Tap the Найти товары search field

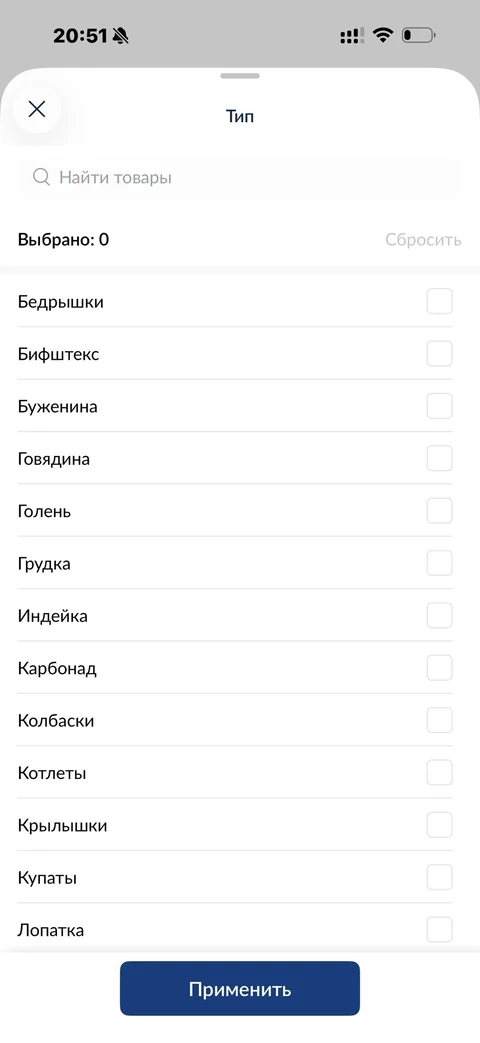[x=239, y=178]
